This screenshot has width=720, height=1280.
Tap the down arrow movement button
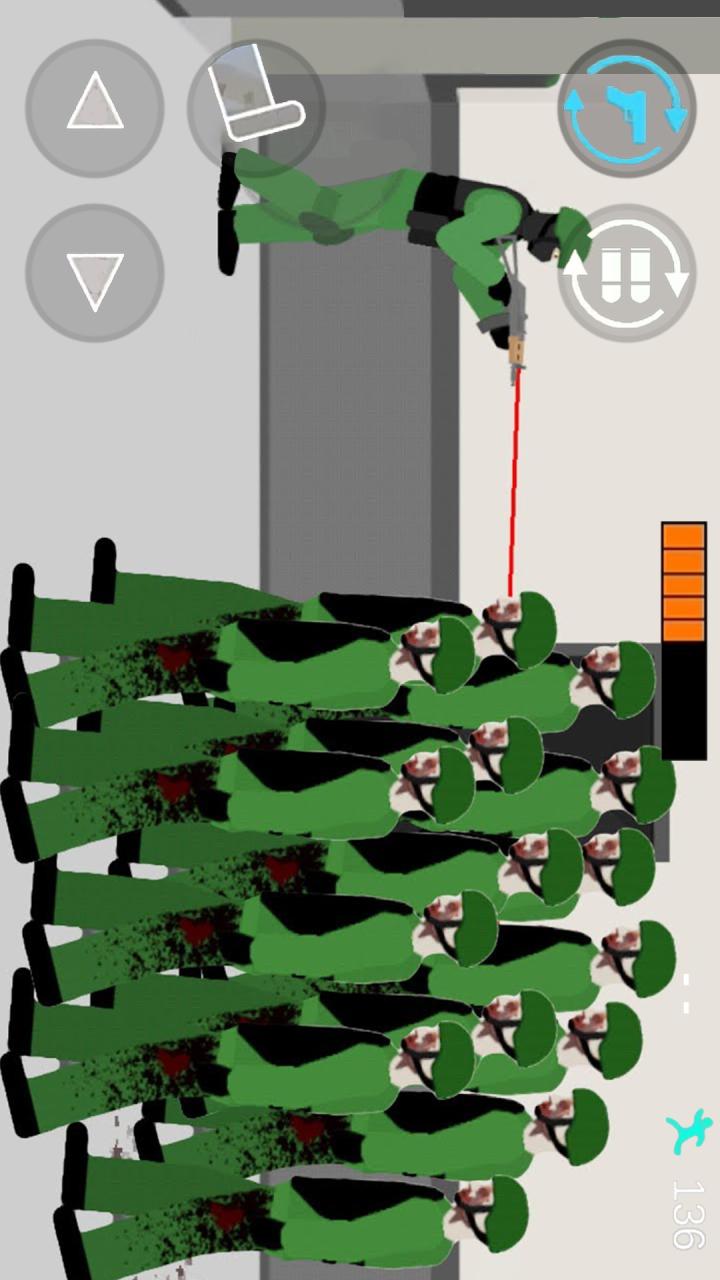(95, 273)
